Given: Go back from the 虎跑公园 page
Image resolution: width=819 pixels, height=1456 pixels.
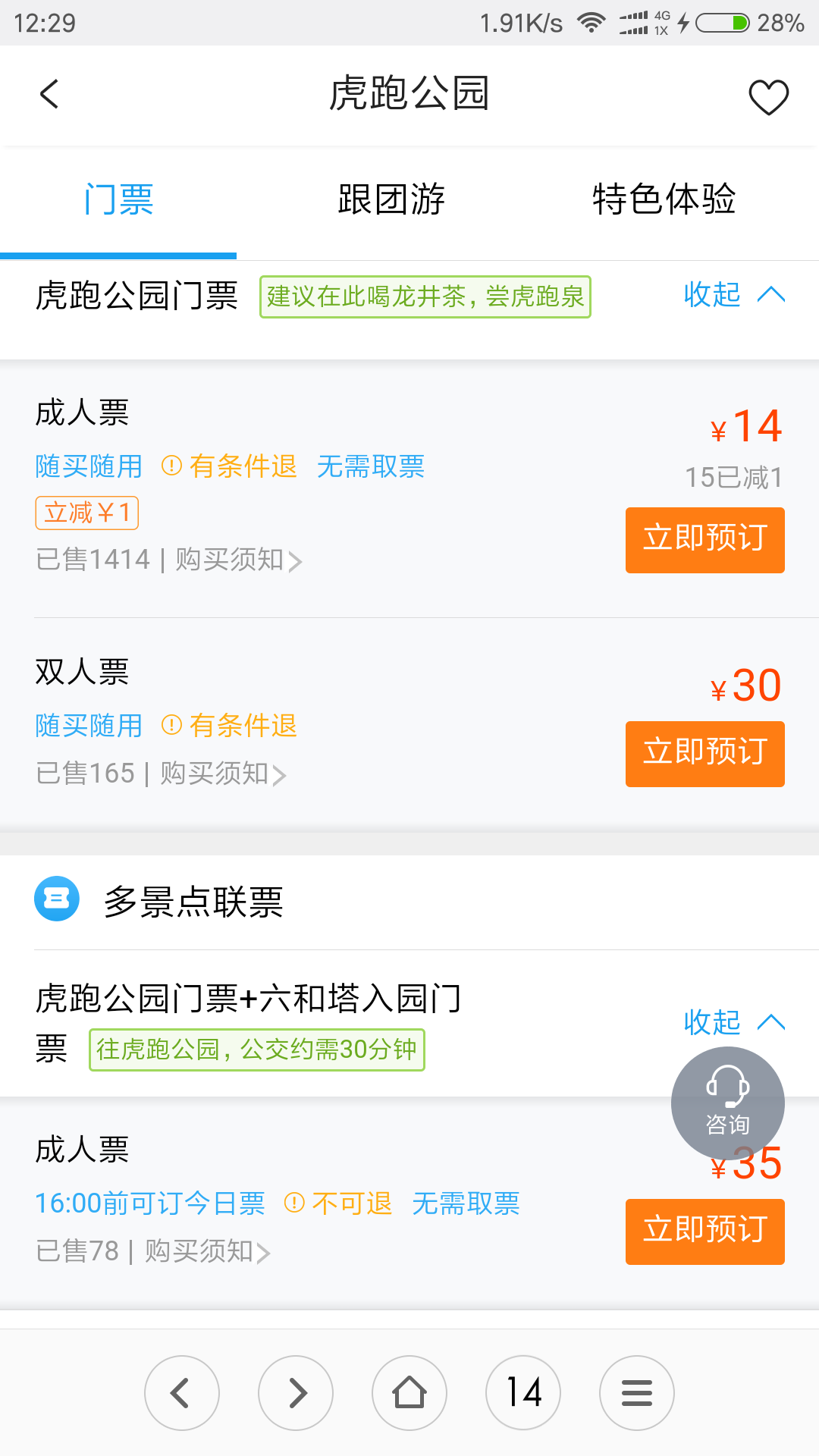Looking at the screenshot, I should pos(49,95).
